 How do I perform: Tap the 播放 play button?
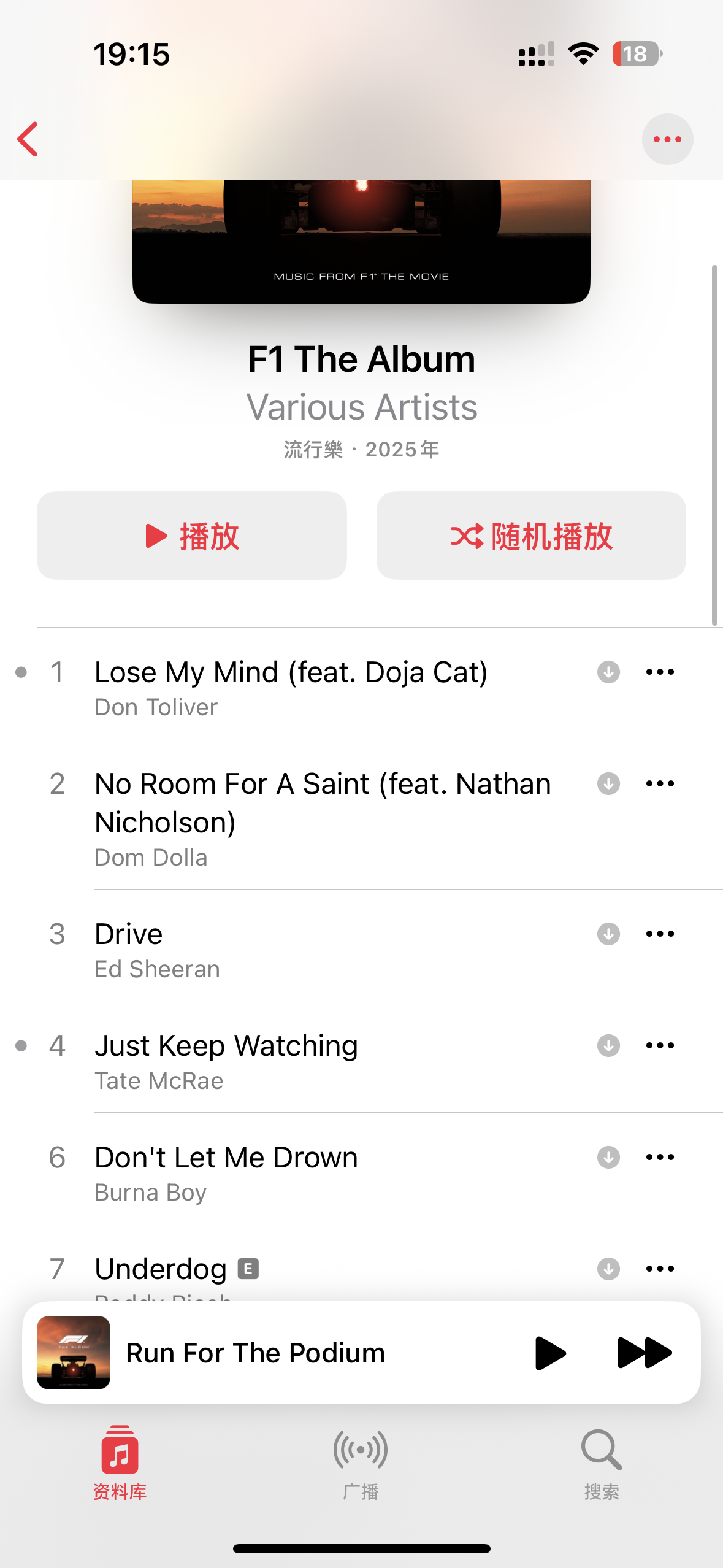coord(192,536)
